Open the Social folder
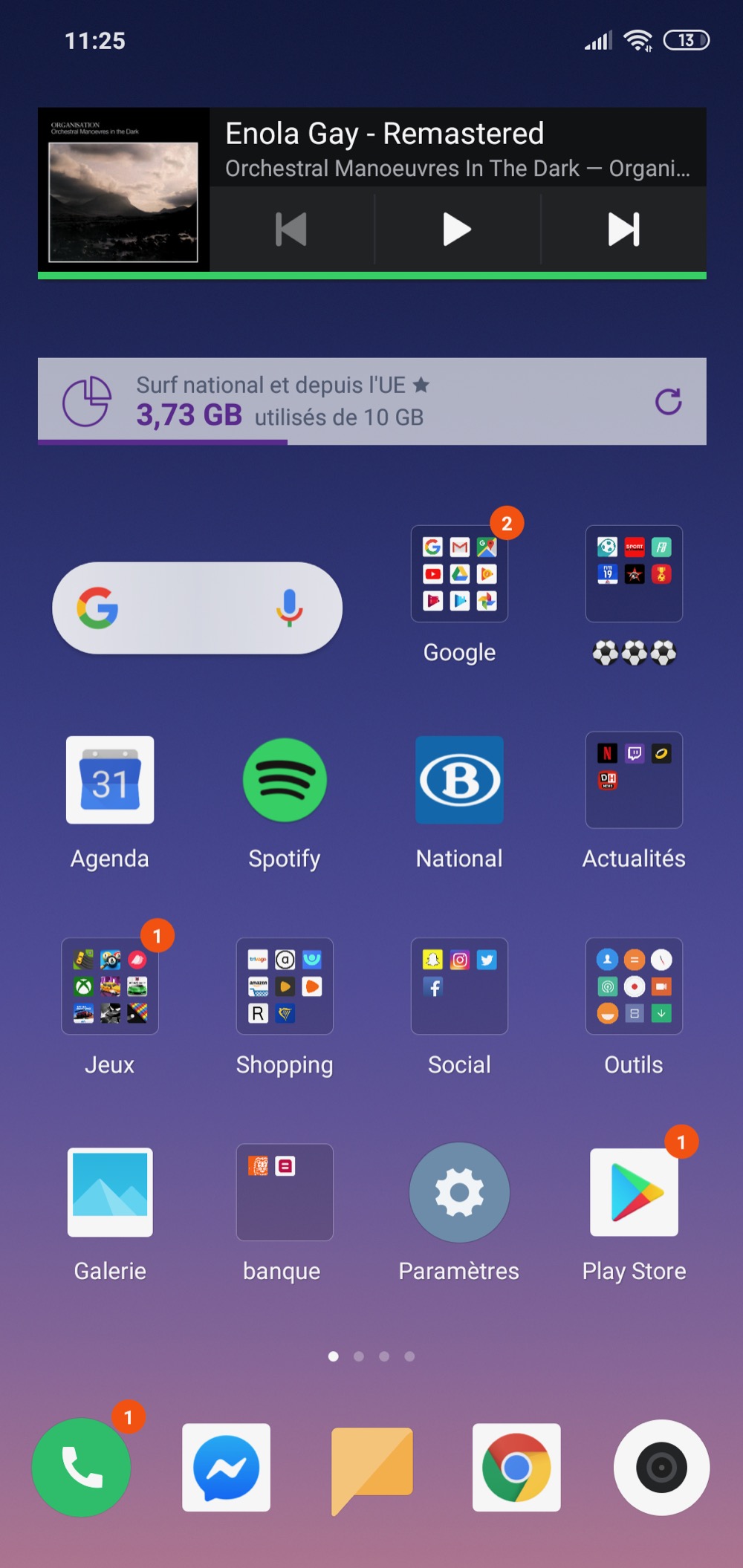 tap(459, 986)
